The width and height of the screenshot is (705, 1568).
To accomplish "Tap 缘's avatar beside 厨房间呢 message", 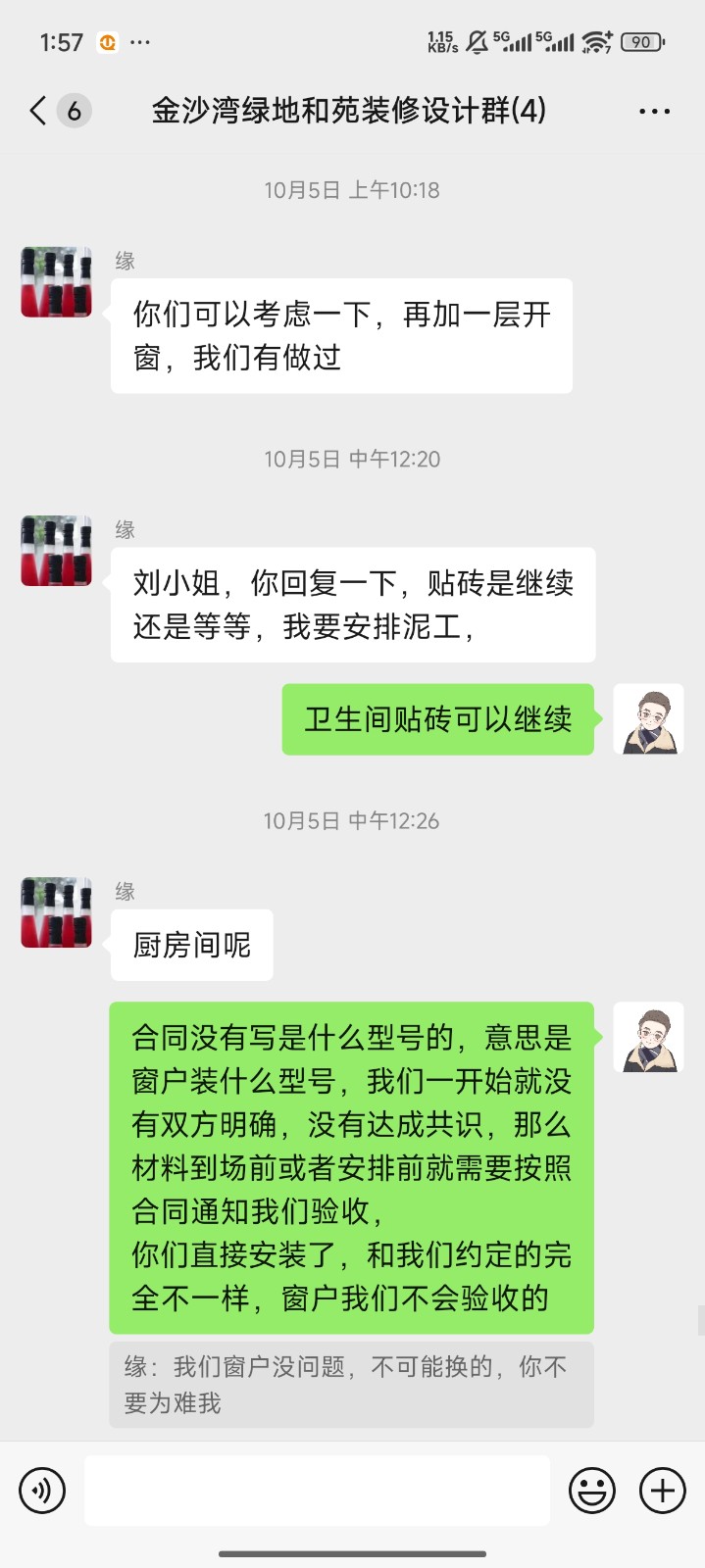I will tap(57, 912).
